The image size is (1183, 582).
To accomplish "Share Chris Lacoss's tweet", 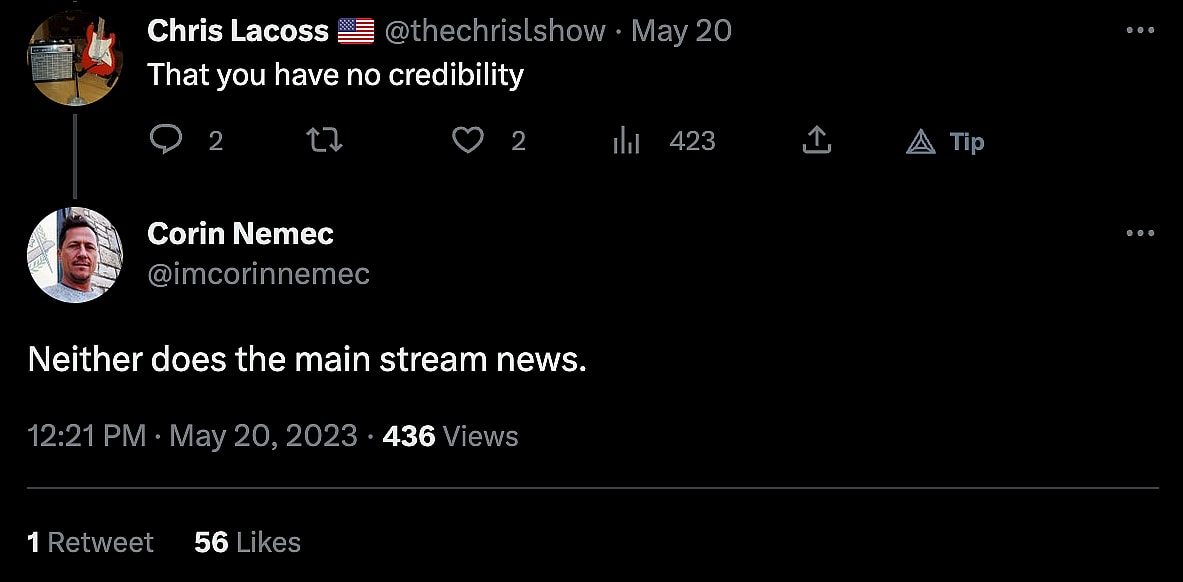I will tap(817, 140).
